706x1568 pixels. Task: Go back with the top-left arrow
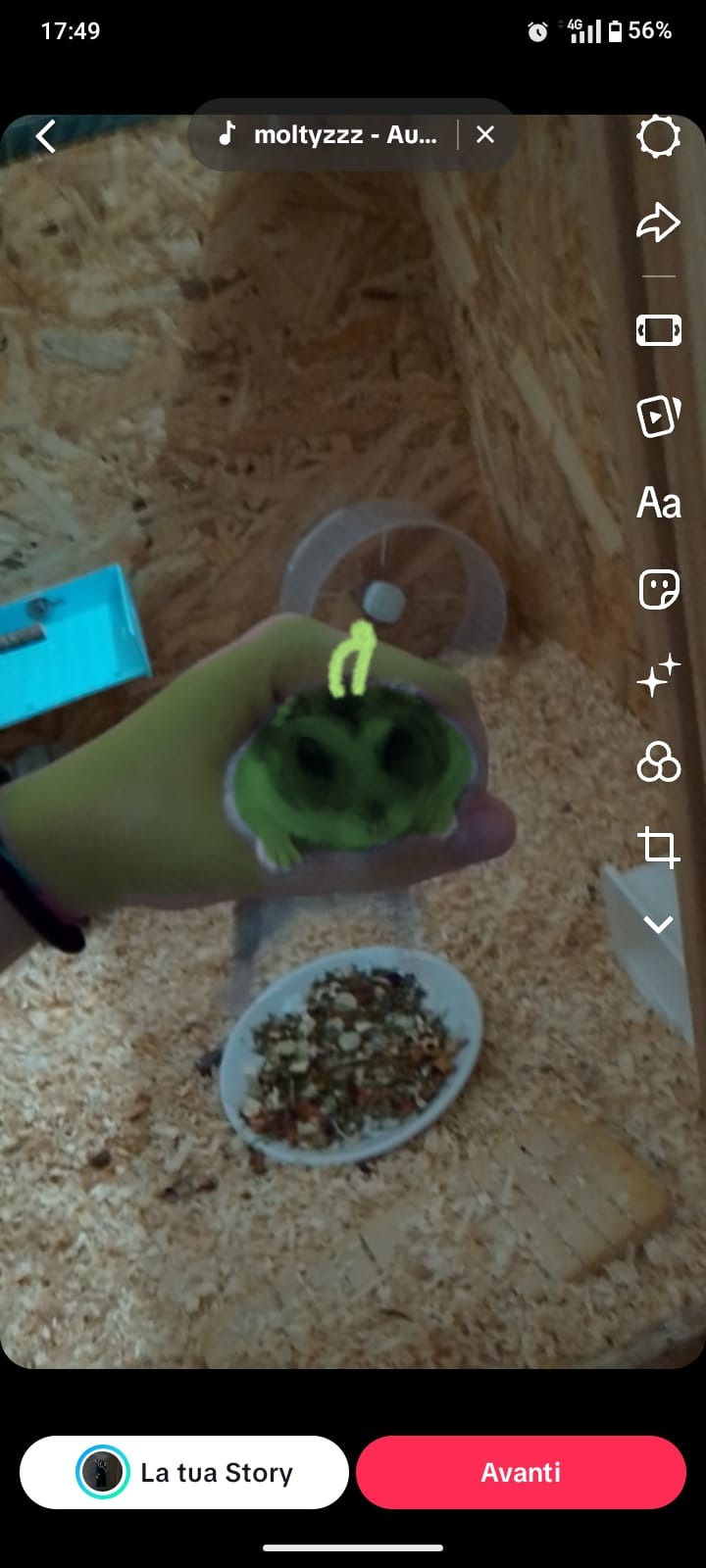[46, 135]
